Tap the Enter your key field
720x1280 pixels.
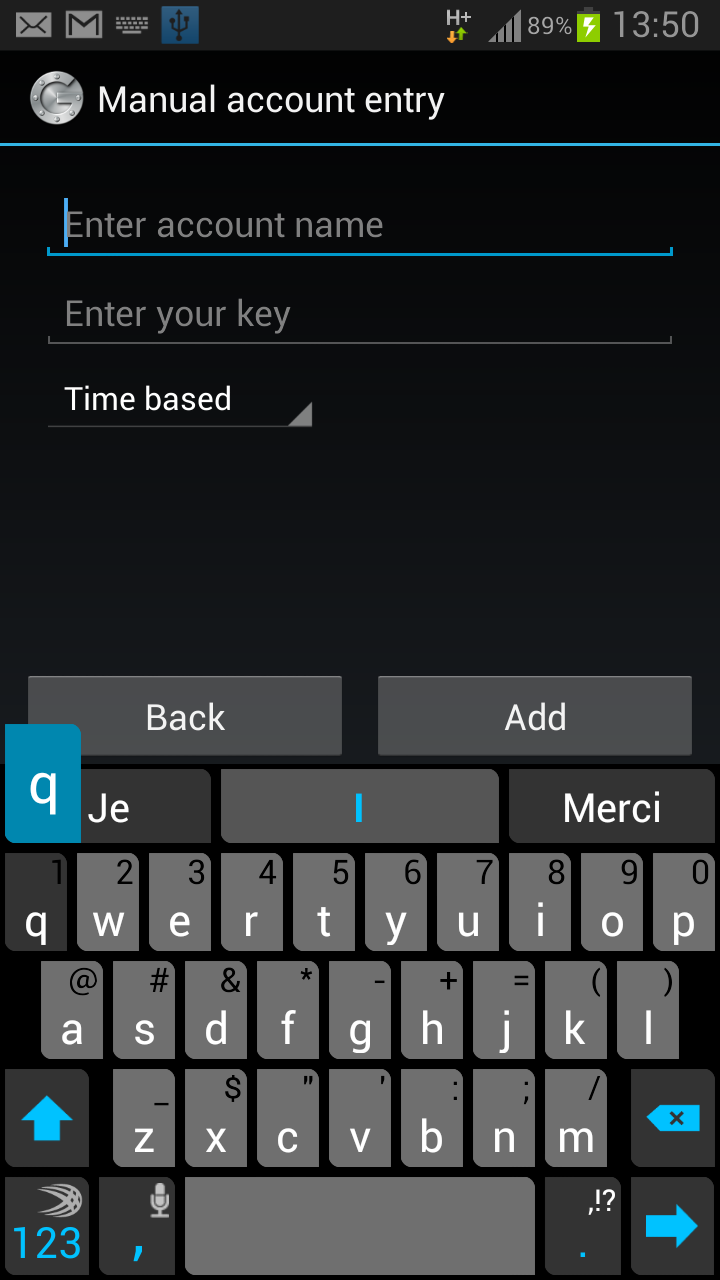[360, 314]
